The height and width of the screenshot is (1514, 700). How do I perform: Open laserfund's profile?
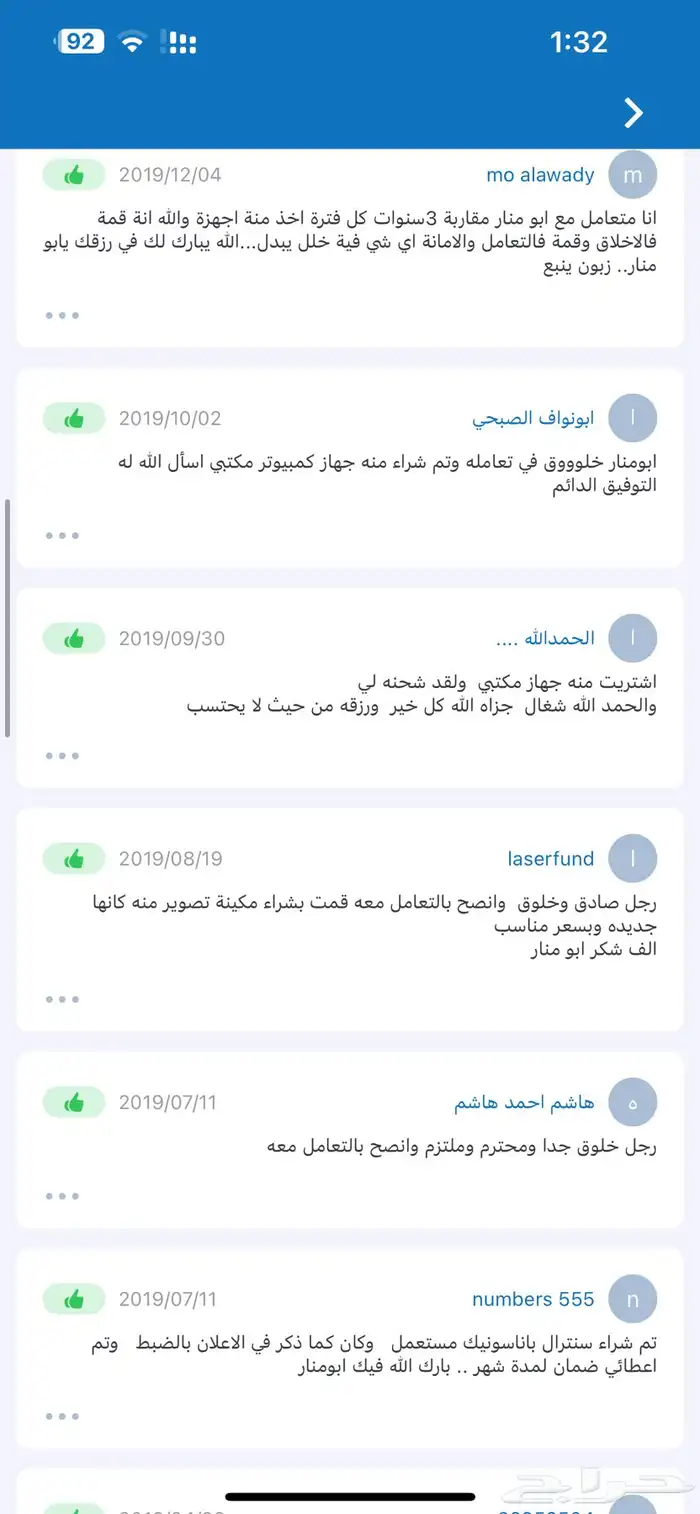[551, 858]
